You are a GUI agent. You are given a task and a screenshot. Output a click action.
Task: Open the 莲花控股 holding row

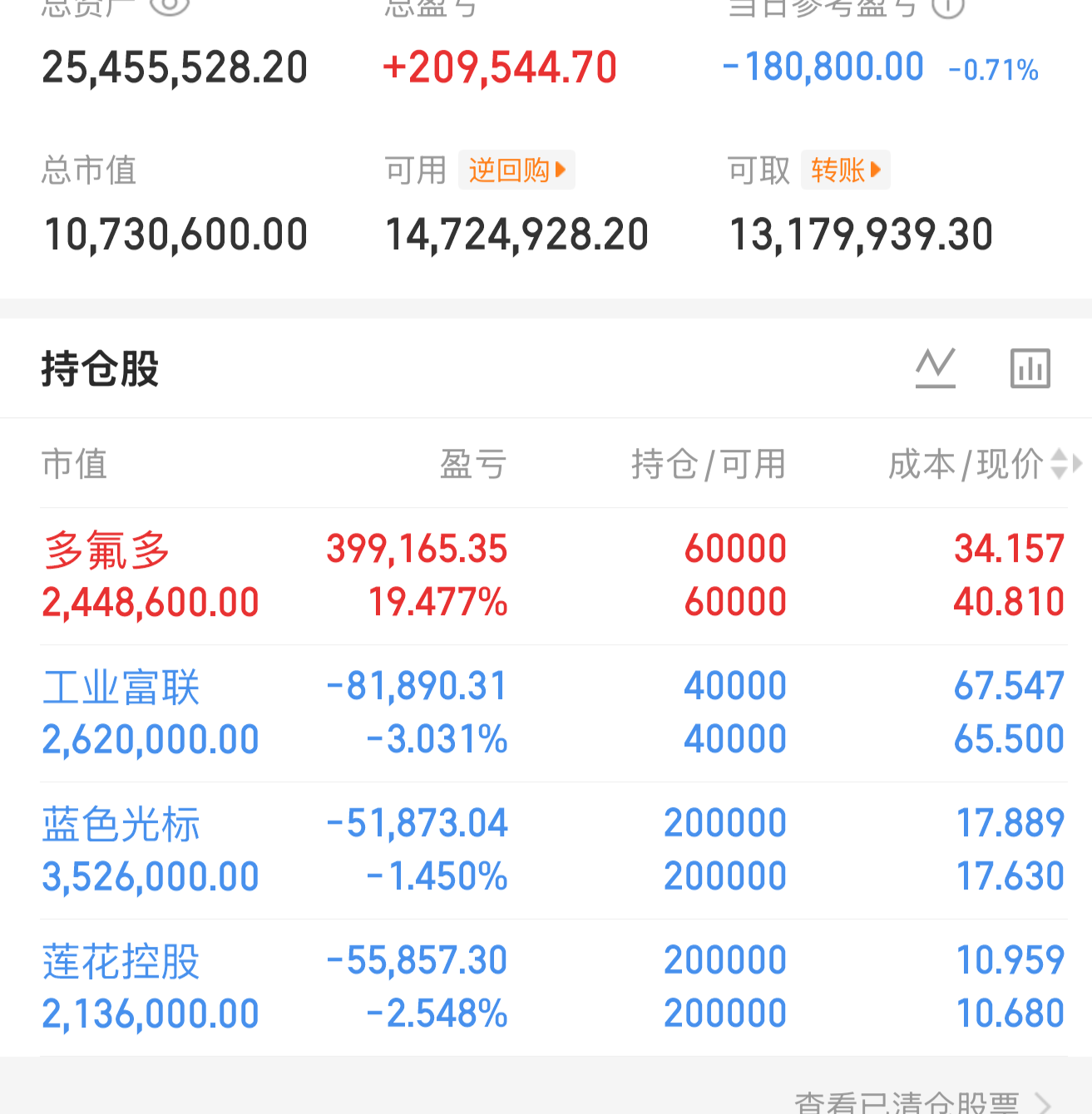click(x=553, y=988)
